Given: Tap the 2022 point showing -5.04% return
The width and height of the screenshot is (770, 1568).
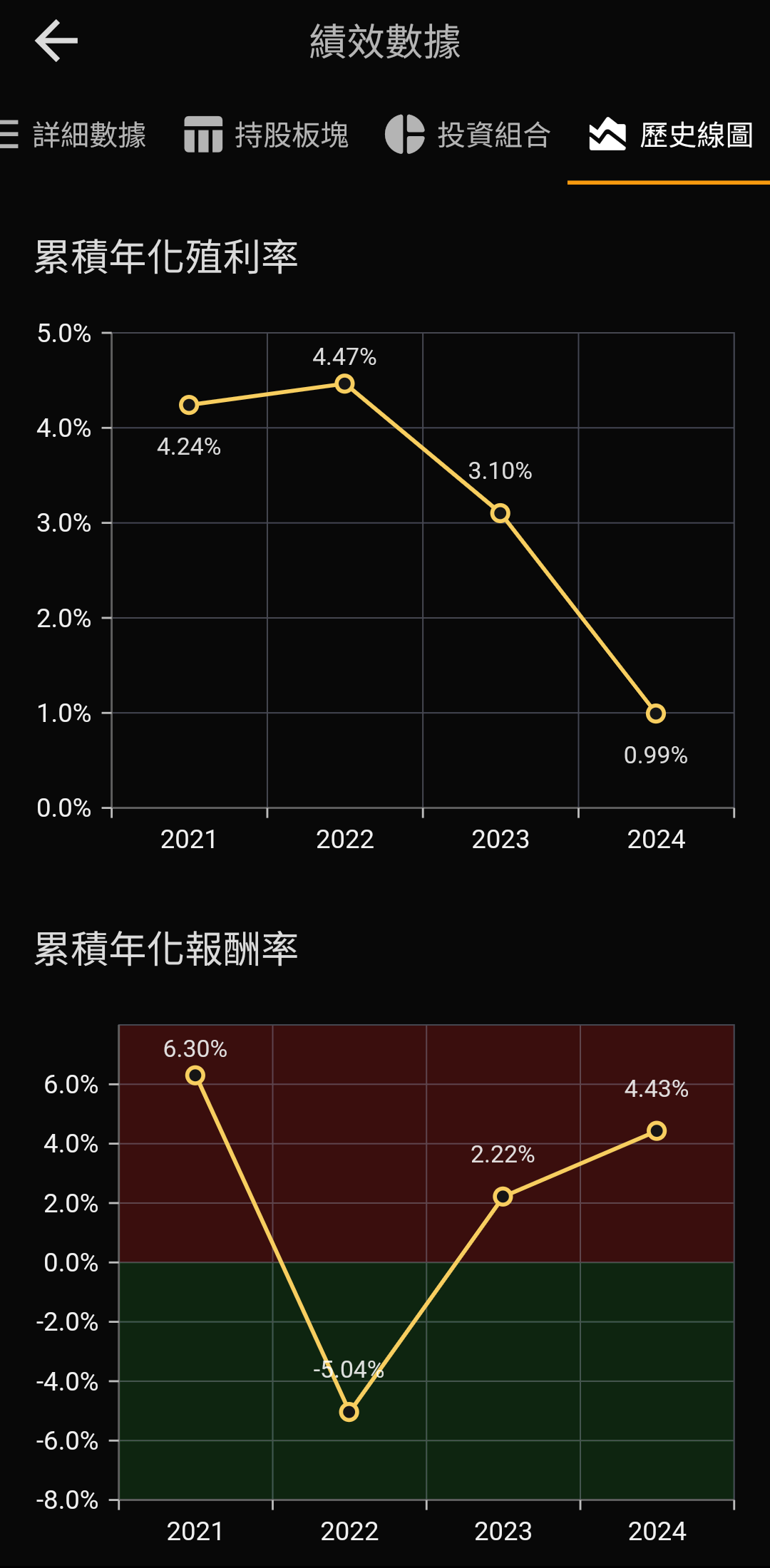Looking at the screenshot, I should tap(349, 1412).
